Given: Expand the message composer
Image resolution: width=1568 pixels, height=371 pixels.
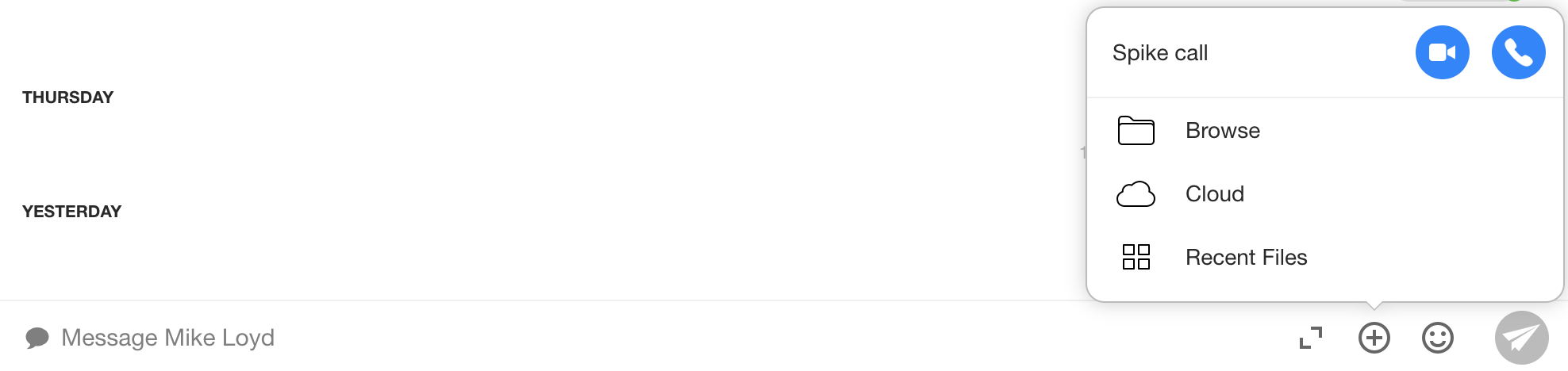Looking at the screenshot, I should [x=1311, y=338].
